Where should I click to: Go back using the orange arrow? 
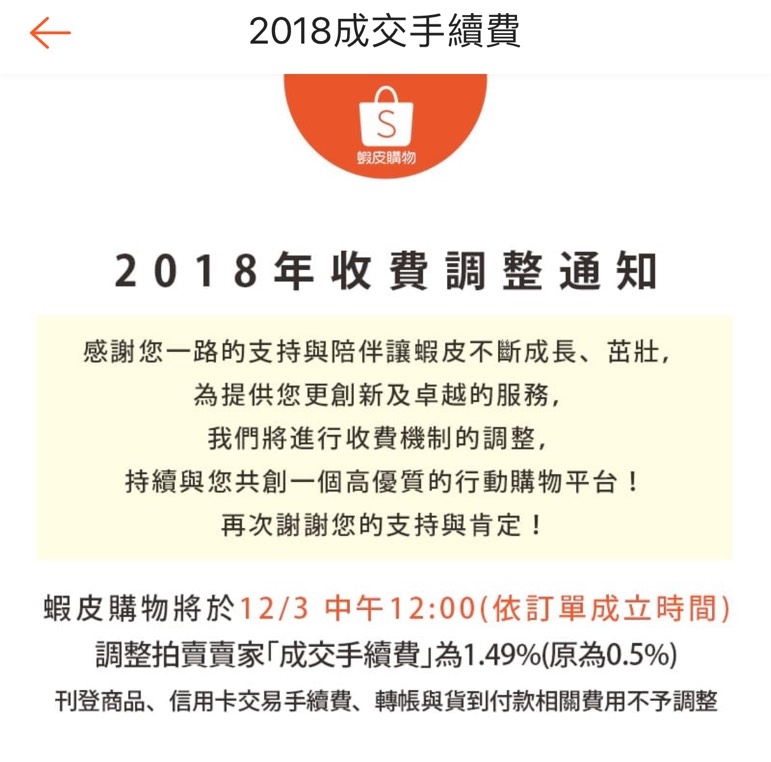click(x=49, y=34)
